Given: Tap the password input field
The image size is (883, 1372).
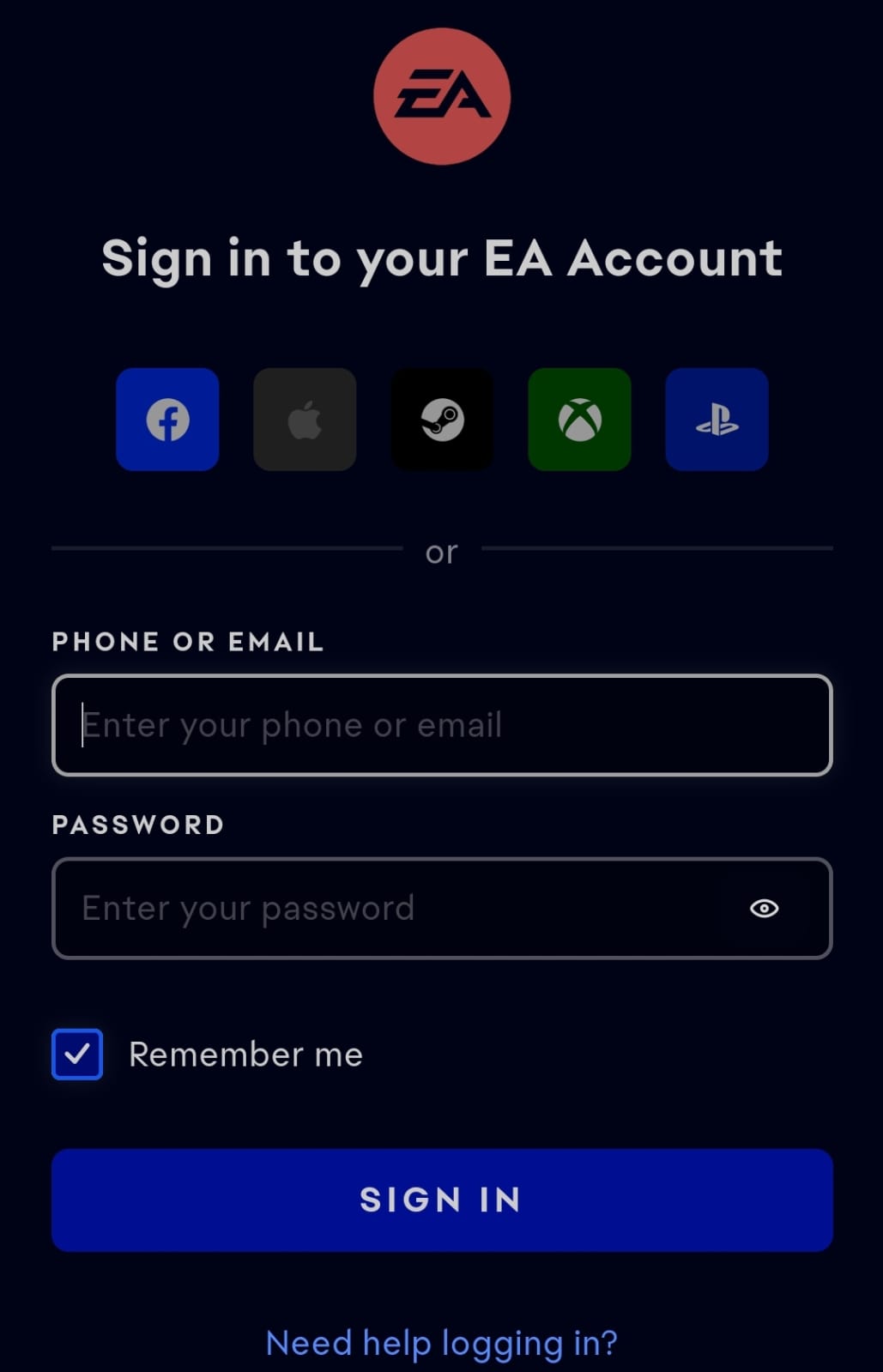Looking at the screenshot, I should 395,909.
